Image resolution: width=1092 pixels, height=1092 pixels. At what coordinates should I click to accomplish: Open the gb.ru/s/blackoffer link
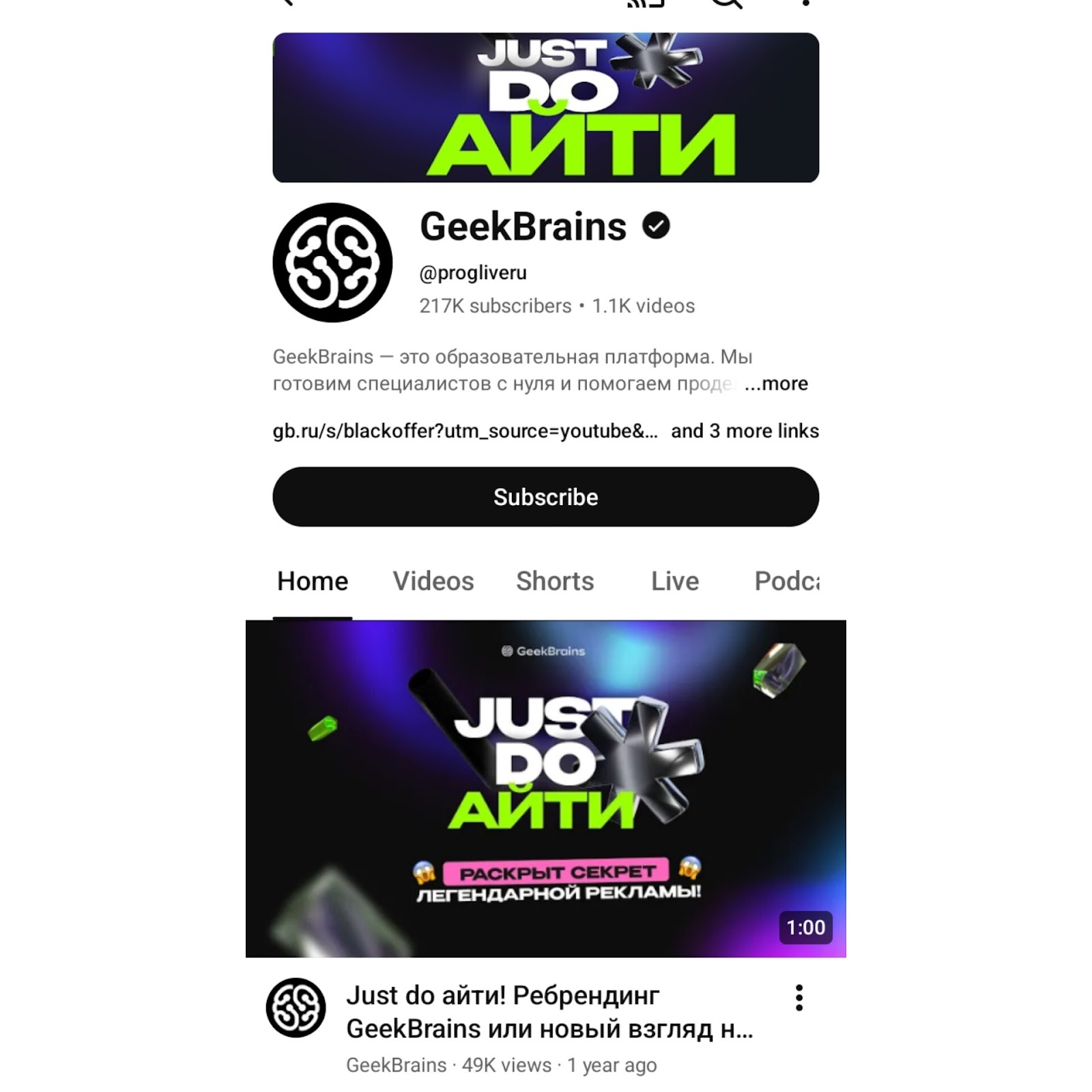point(465,431)
